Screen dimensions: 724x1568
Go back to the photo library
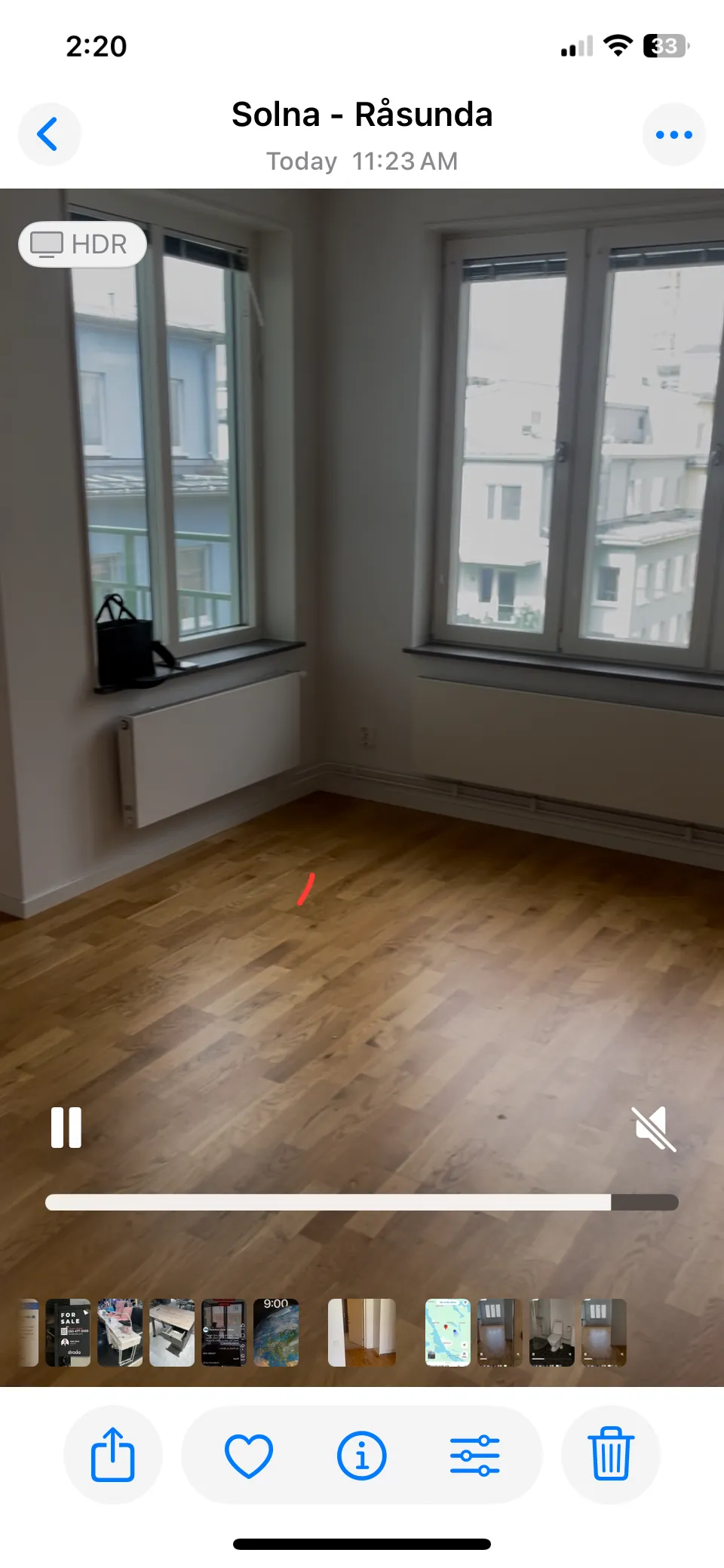click(49, 134)
